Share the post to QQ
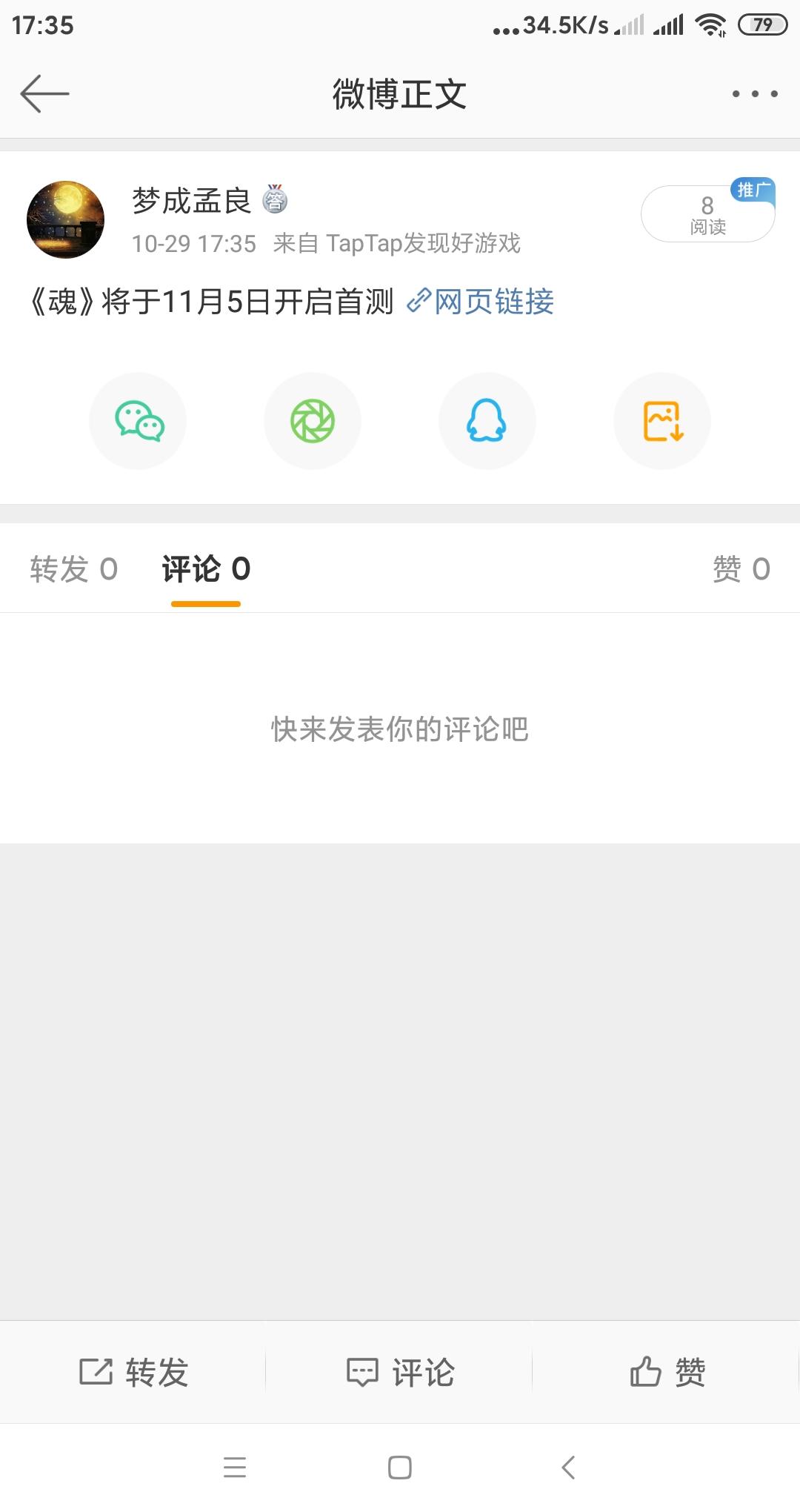 487,421
